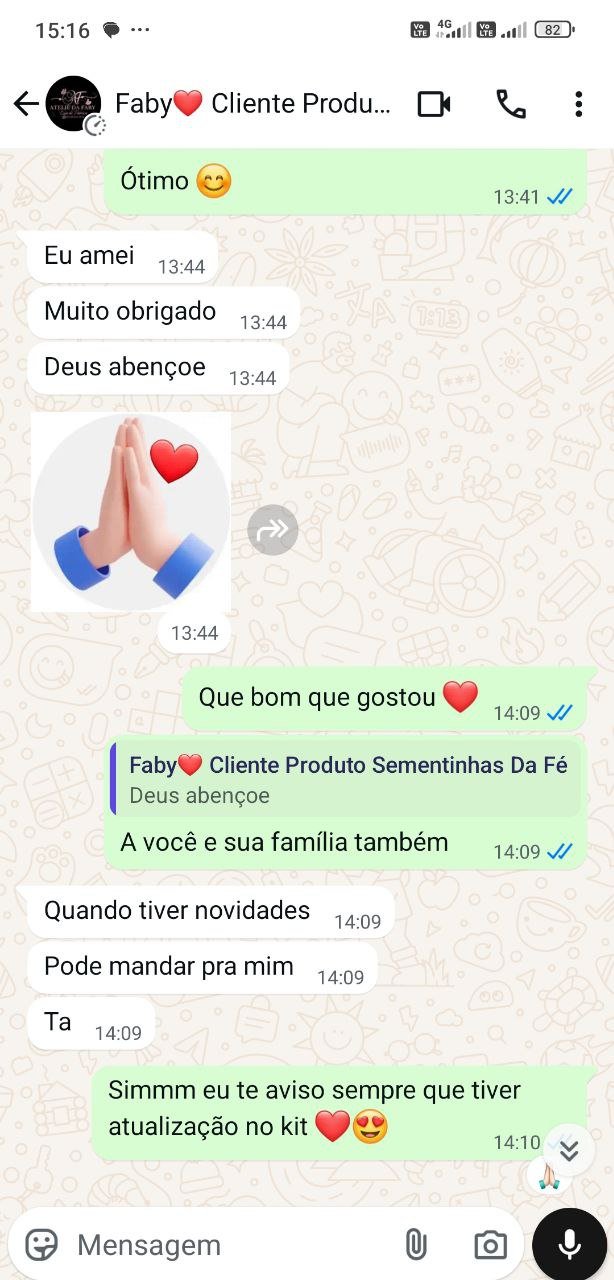Open Faby's contact profile picture
The image size is (614, 1280).
pyautogui.click(x=73, y=103)
